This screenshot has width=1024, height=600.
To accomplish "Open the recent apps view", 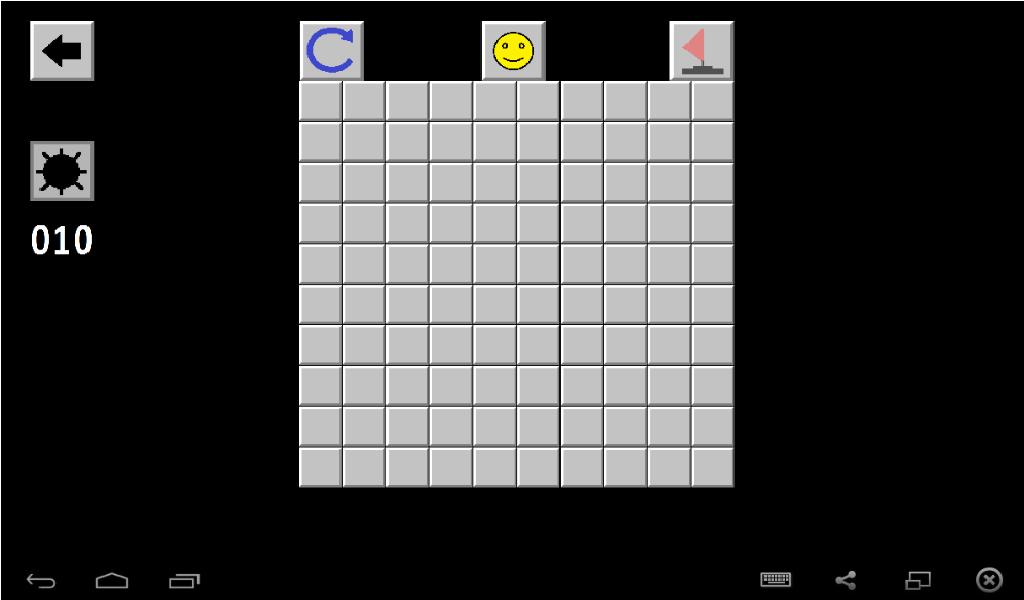I will pyautogui.click(x=184, y=580).
